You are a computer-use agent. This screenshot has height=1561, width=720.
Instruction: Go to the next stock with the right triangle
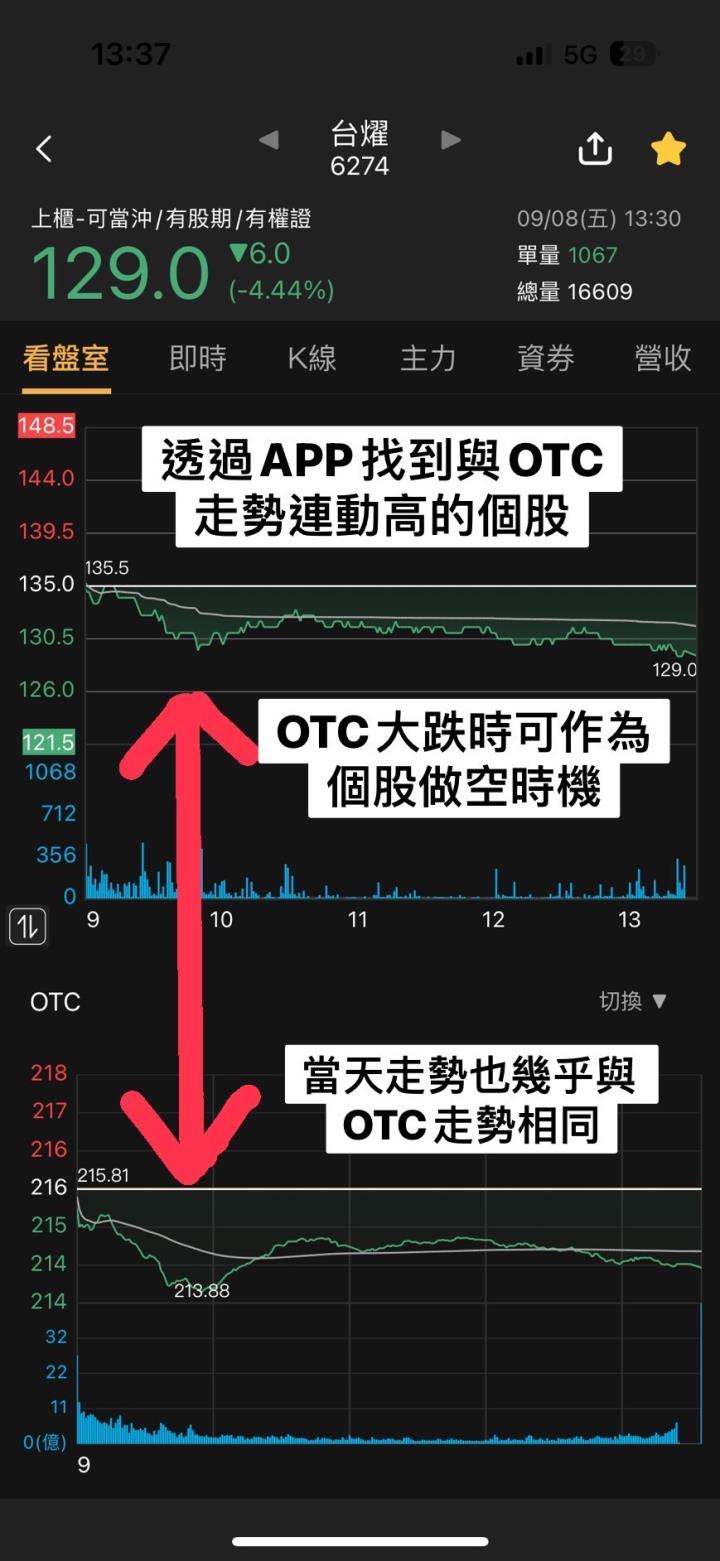point(451,140)
